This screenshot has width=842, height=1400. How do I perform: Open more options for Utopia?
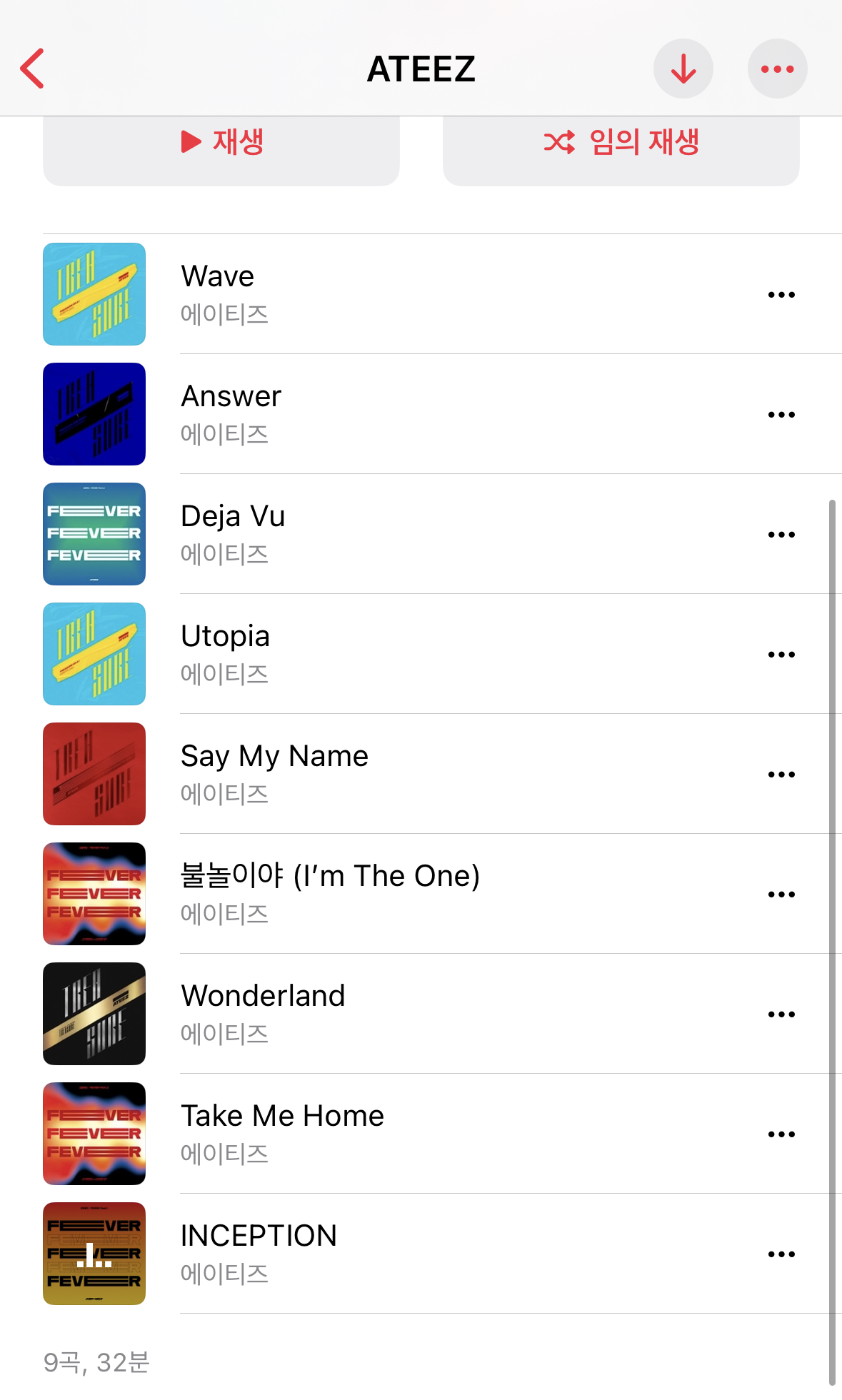[781, 654]
